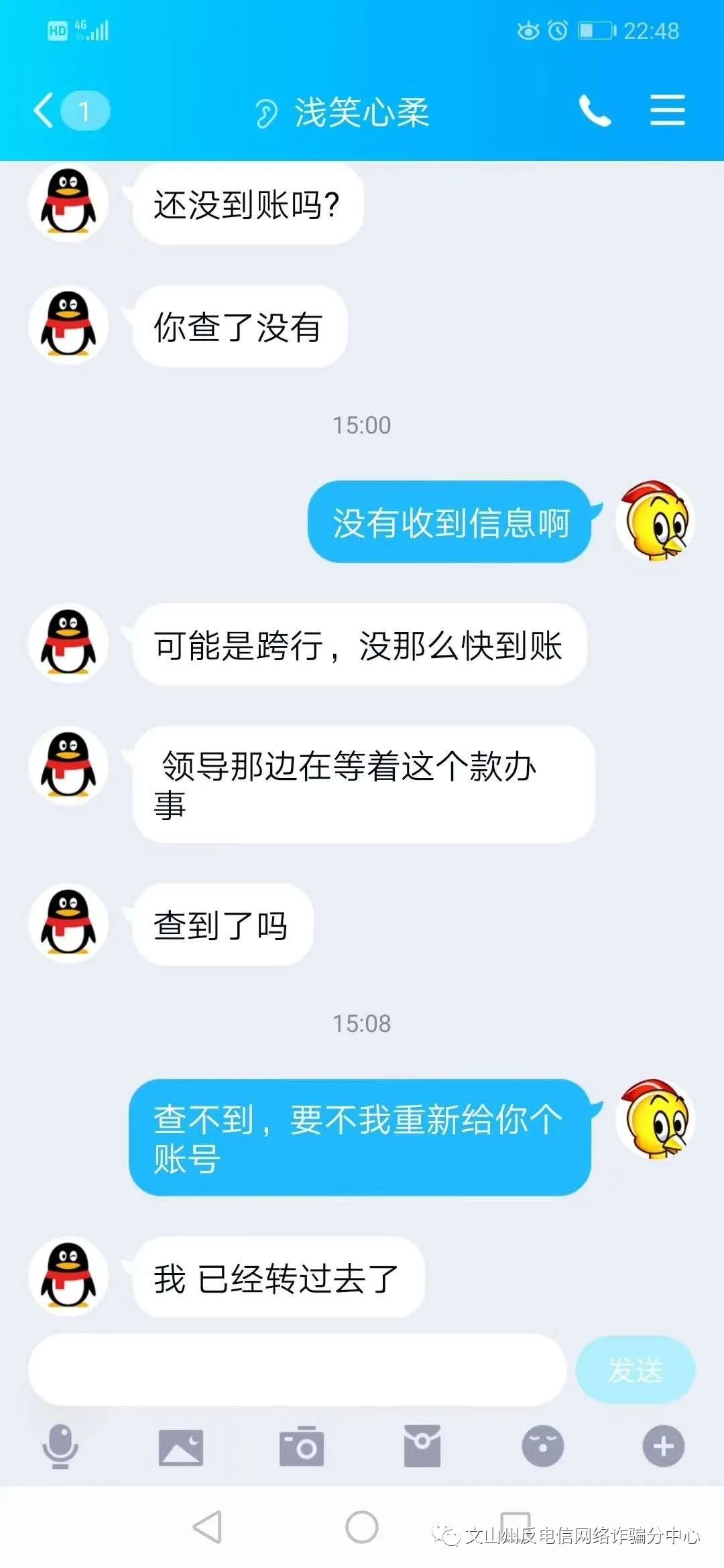
Task: Start a voice call with 浅笑心柔
Action: click(595, 111)
